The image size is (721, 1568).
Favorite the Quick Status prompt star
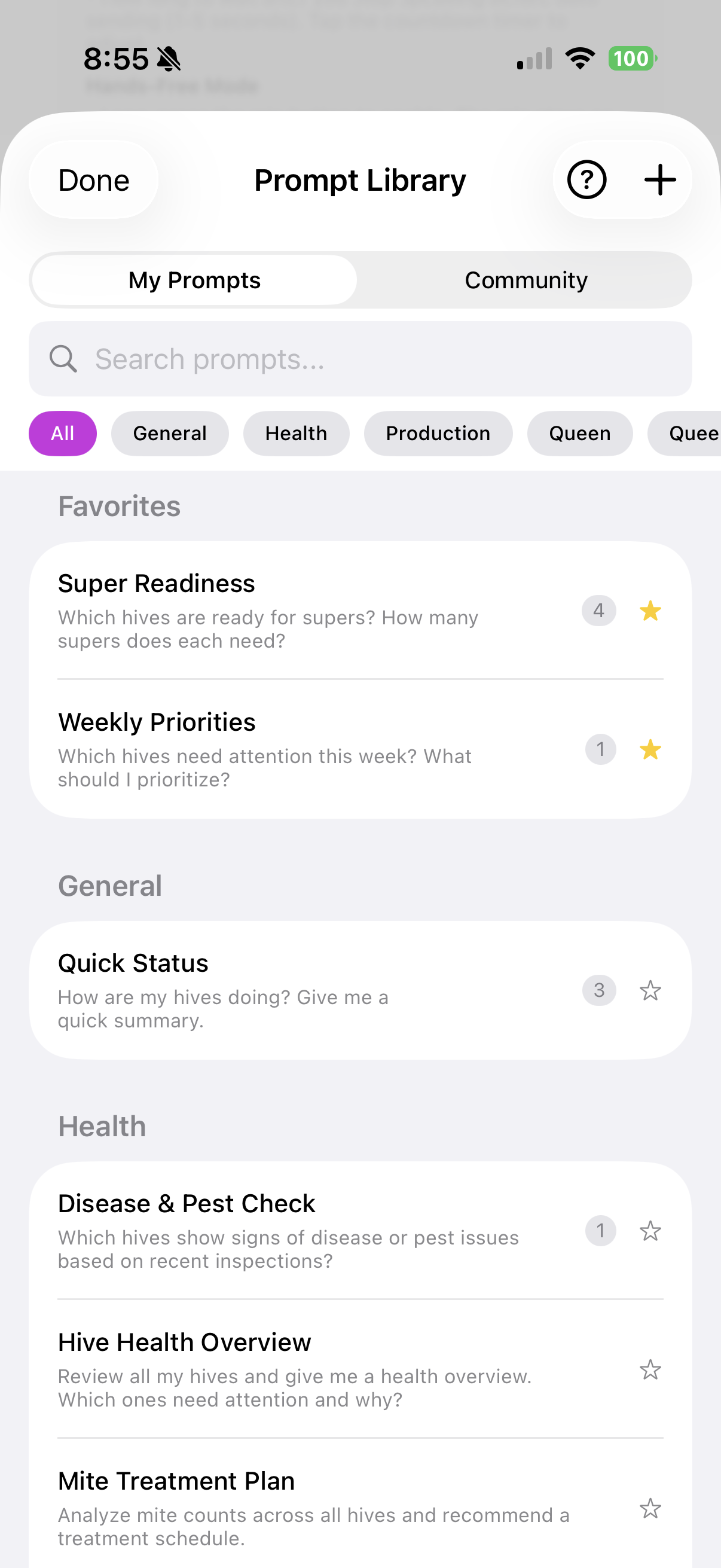coord(650,990)
